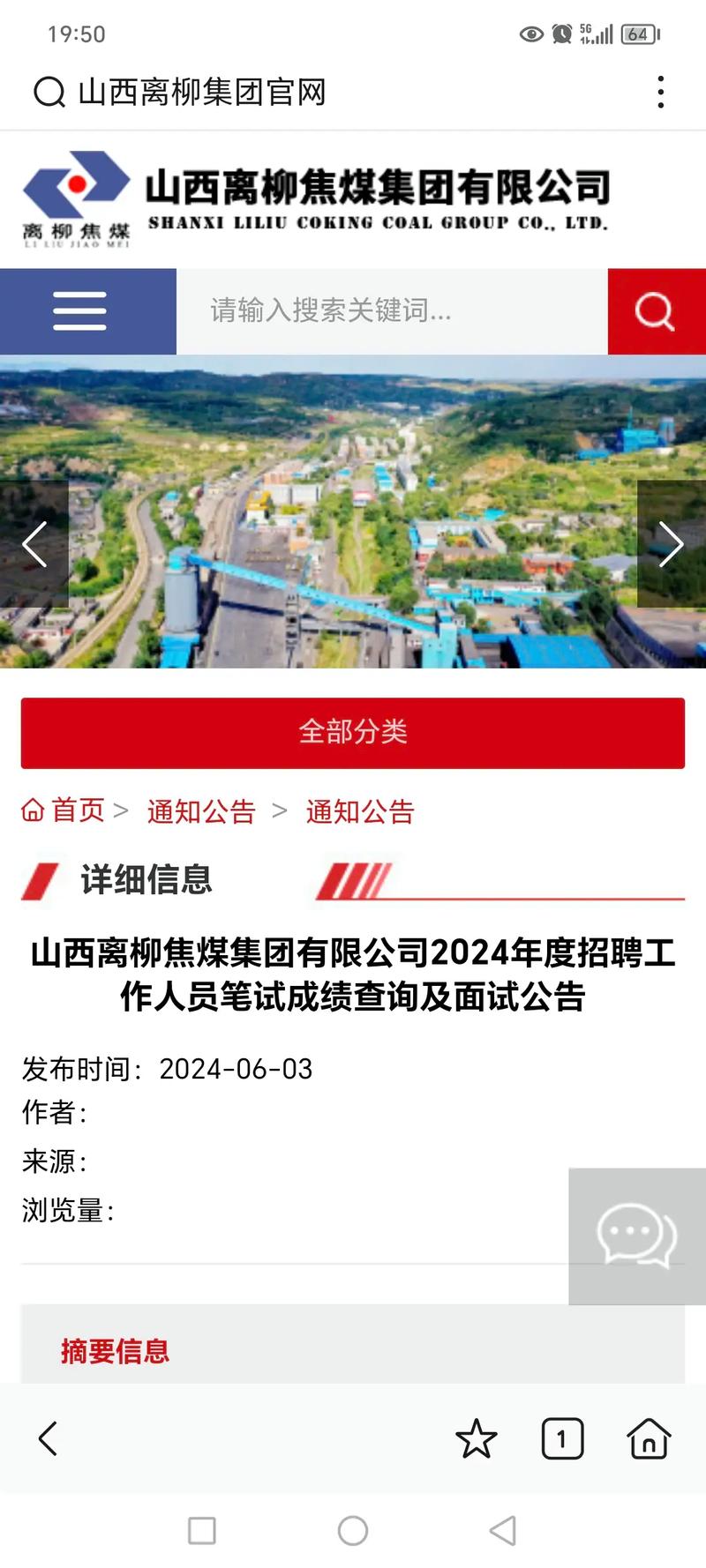Bookmark this page with the star
Screen dimensions: 706x1568
pyautogui.click(x=477, y=1438)
